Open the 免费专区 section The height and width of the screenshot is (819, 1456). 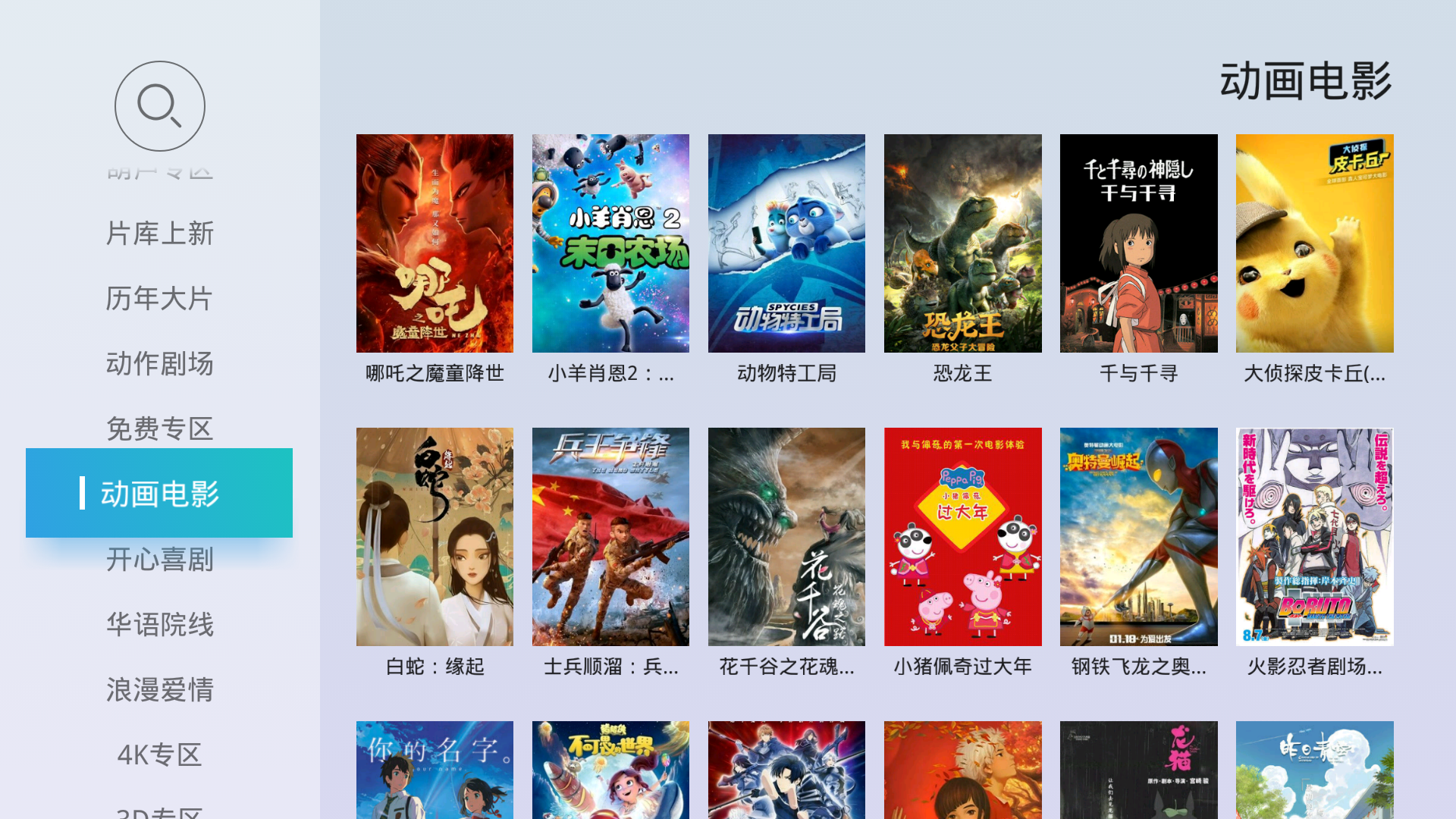click(x=159, y=428)
